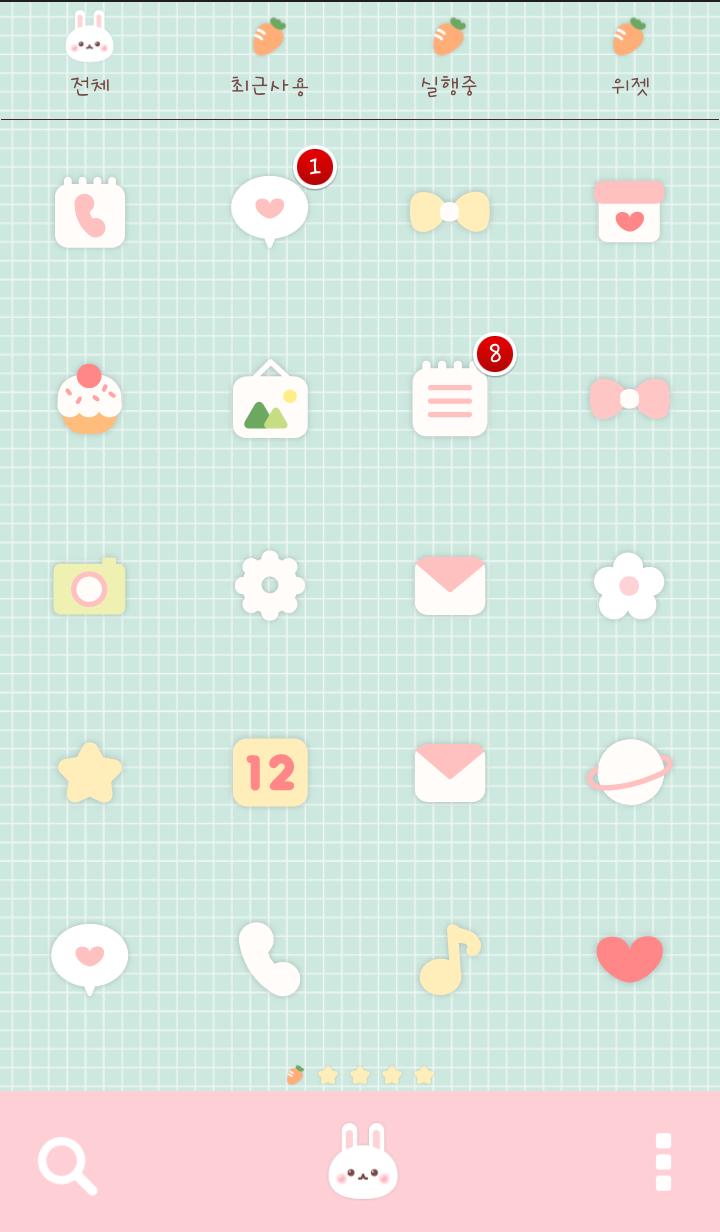
Task: Open the notes app showing 8 notifications
Action: pyautogui.click(x=450, y=400)
